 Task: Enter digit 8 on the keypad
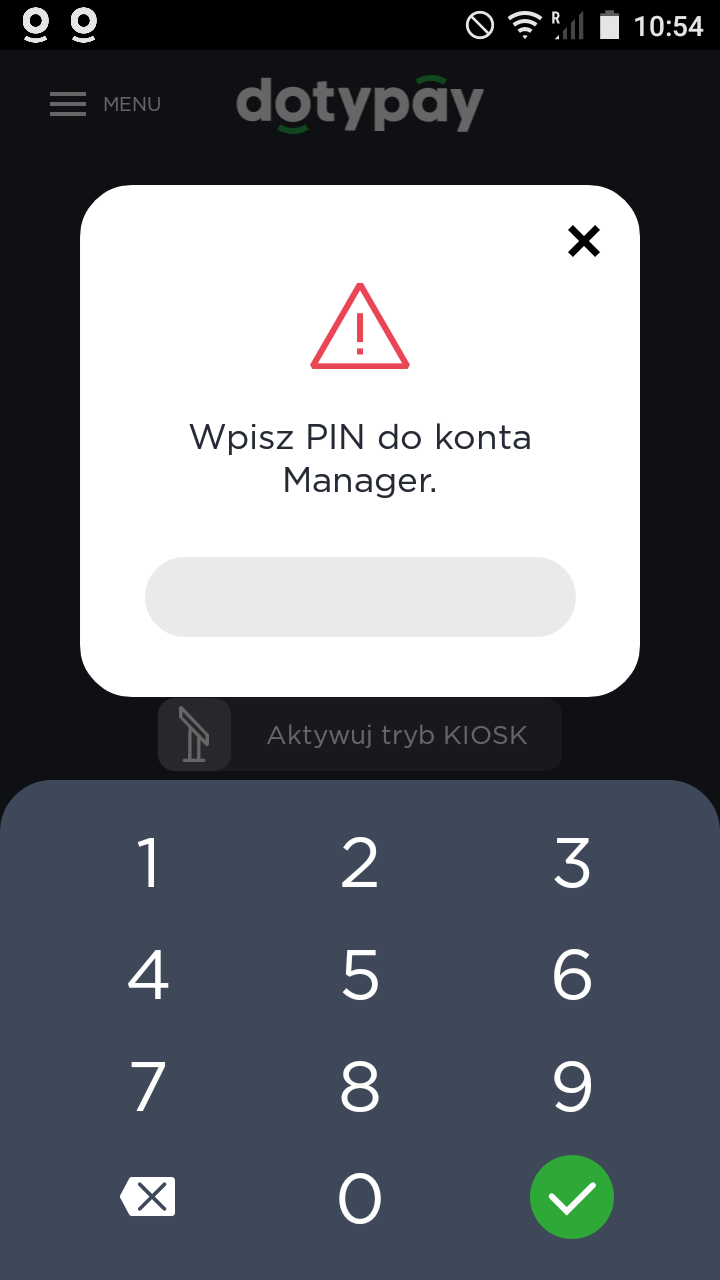point(360,1087)
